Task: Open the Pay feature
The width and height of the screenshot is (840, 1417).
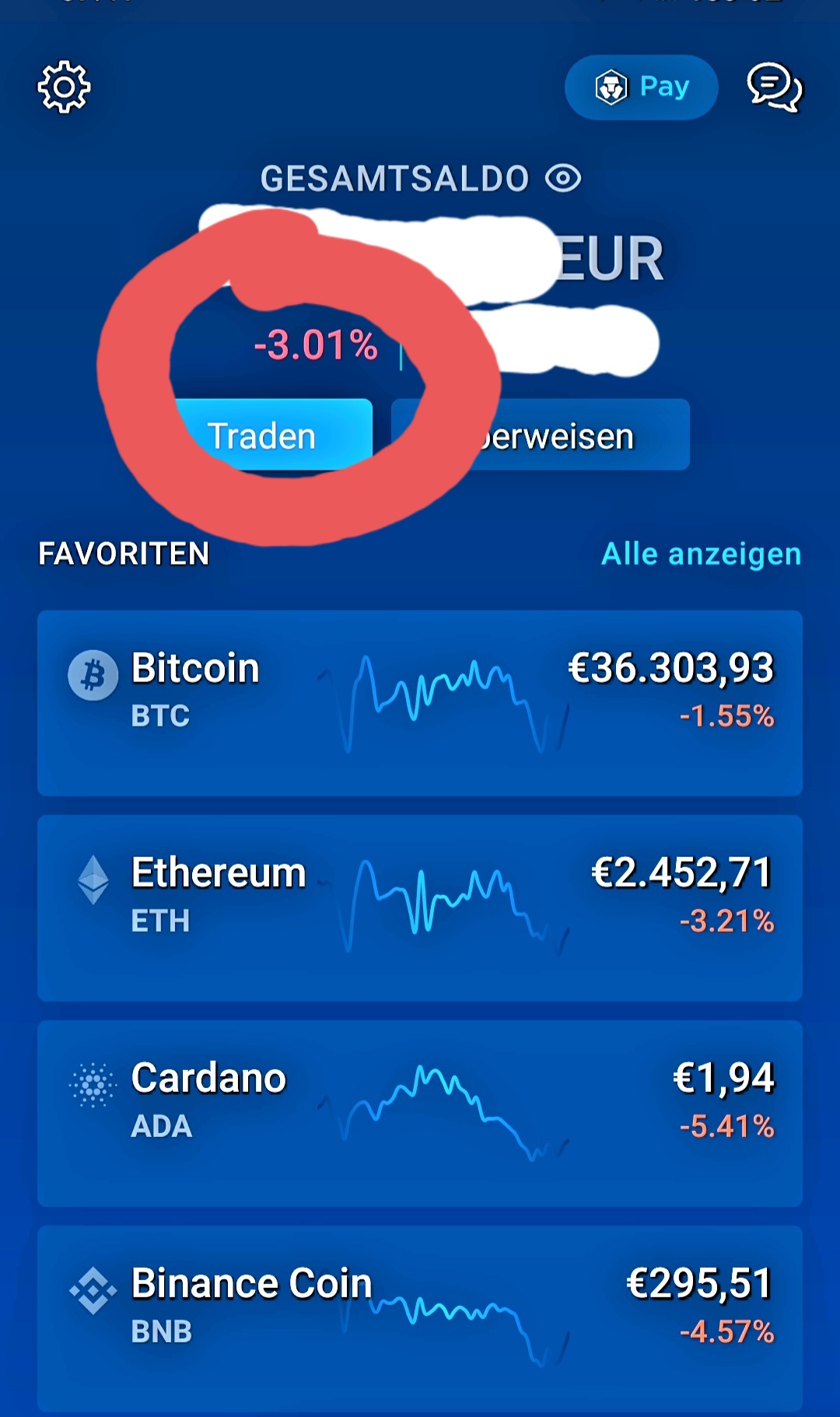Action: (x=641, y=87)
